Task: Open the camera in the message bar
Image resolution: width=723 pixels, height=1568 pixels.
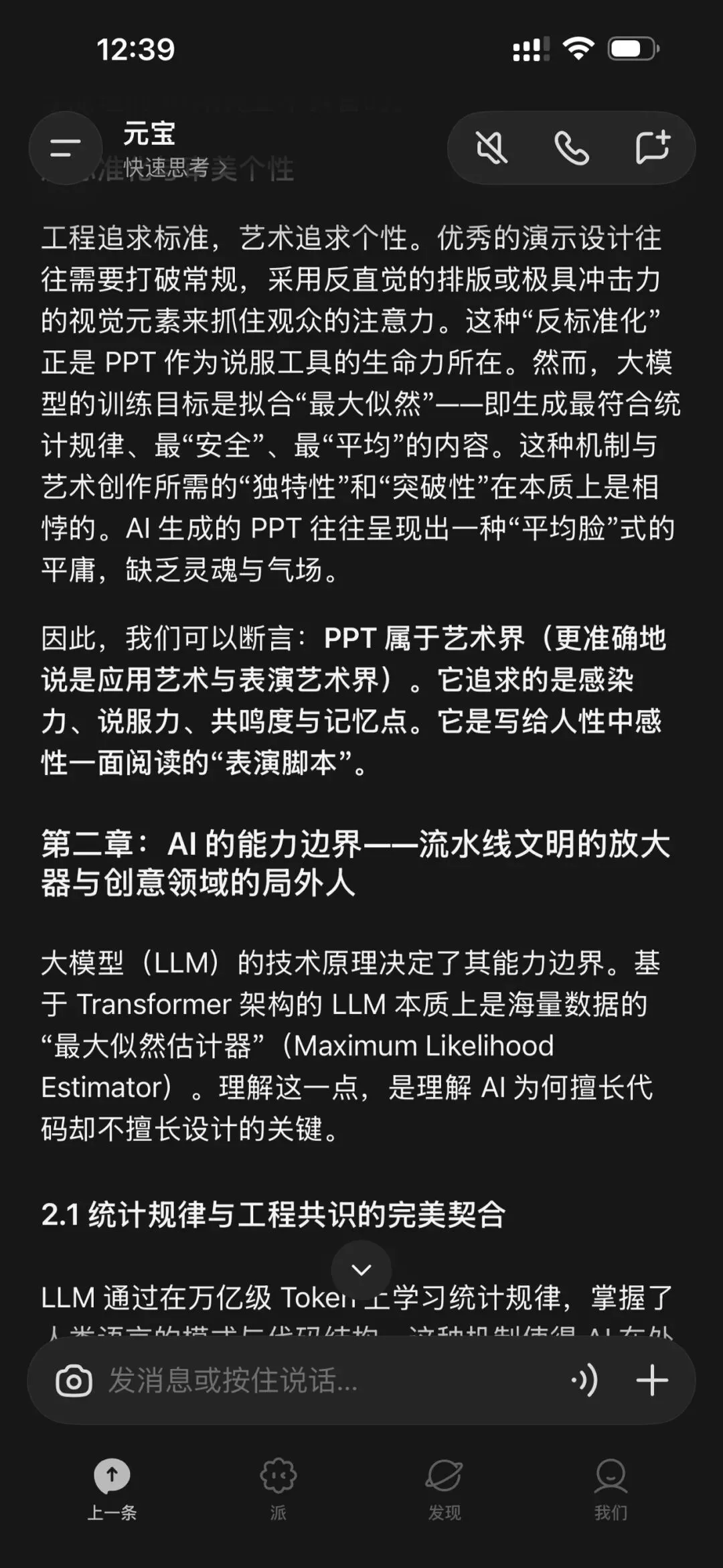Action: pos(74,1381)
